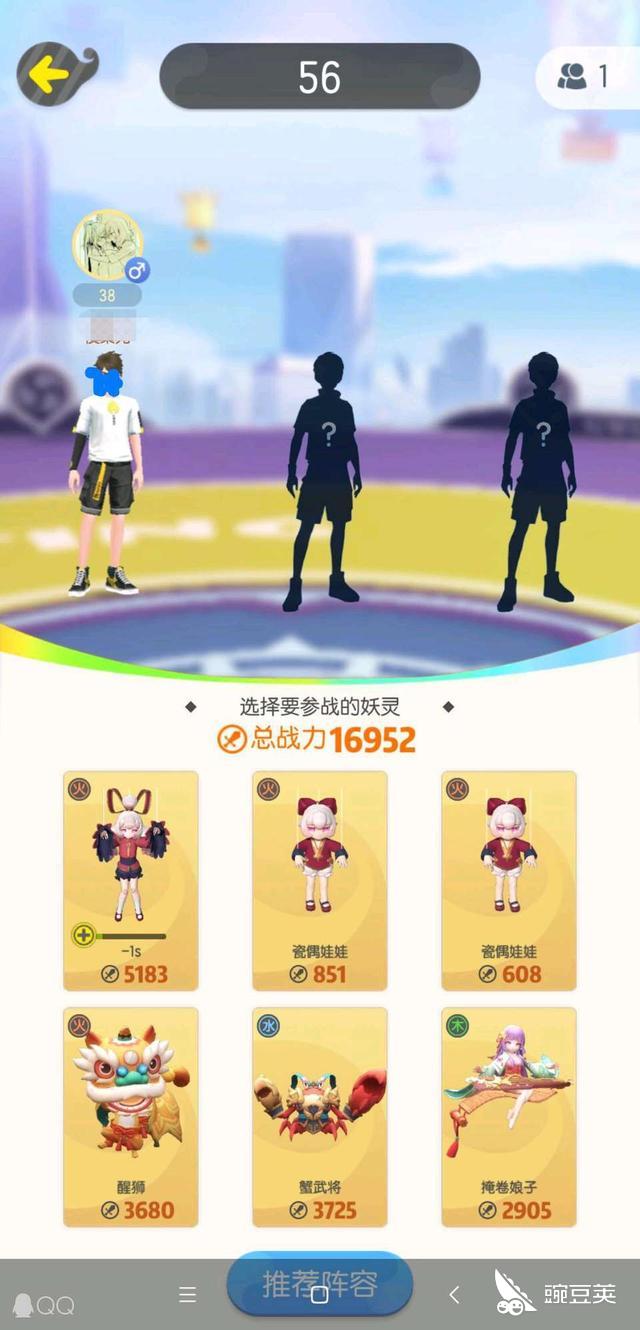Viewport: 640px width, 1330px height.
Task: Select the 蟹武将 spirit card
Action: [320, 1116]
